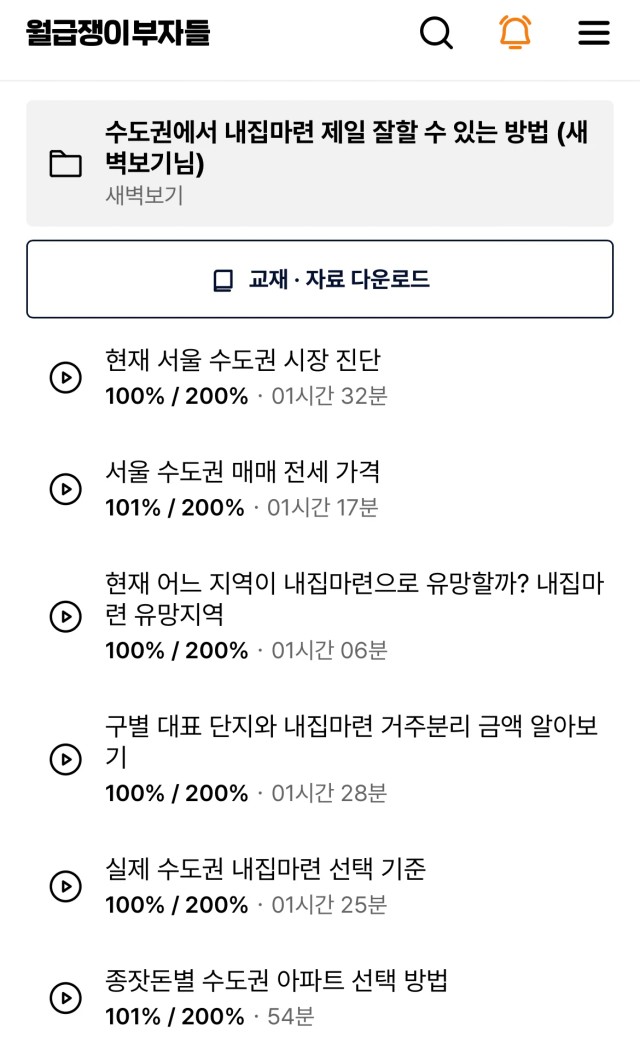Open the 수도권에서 내집마련 course folder
The width and height of the screenshot is (640, 1061).
click(320, 163)
